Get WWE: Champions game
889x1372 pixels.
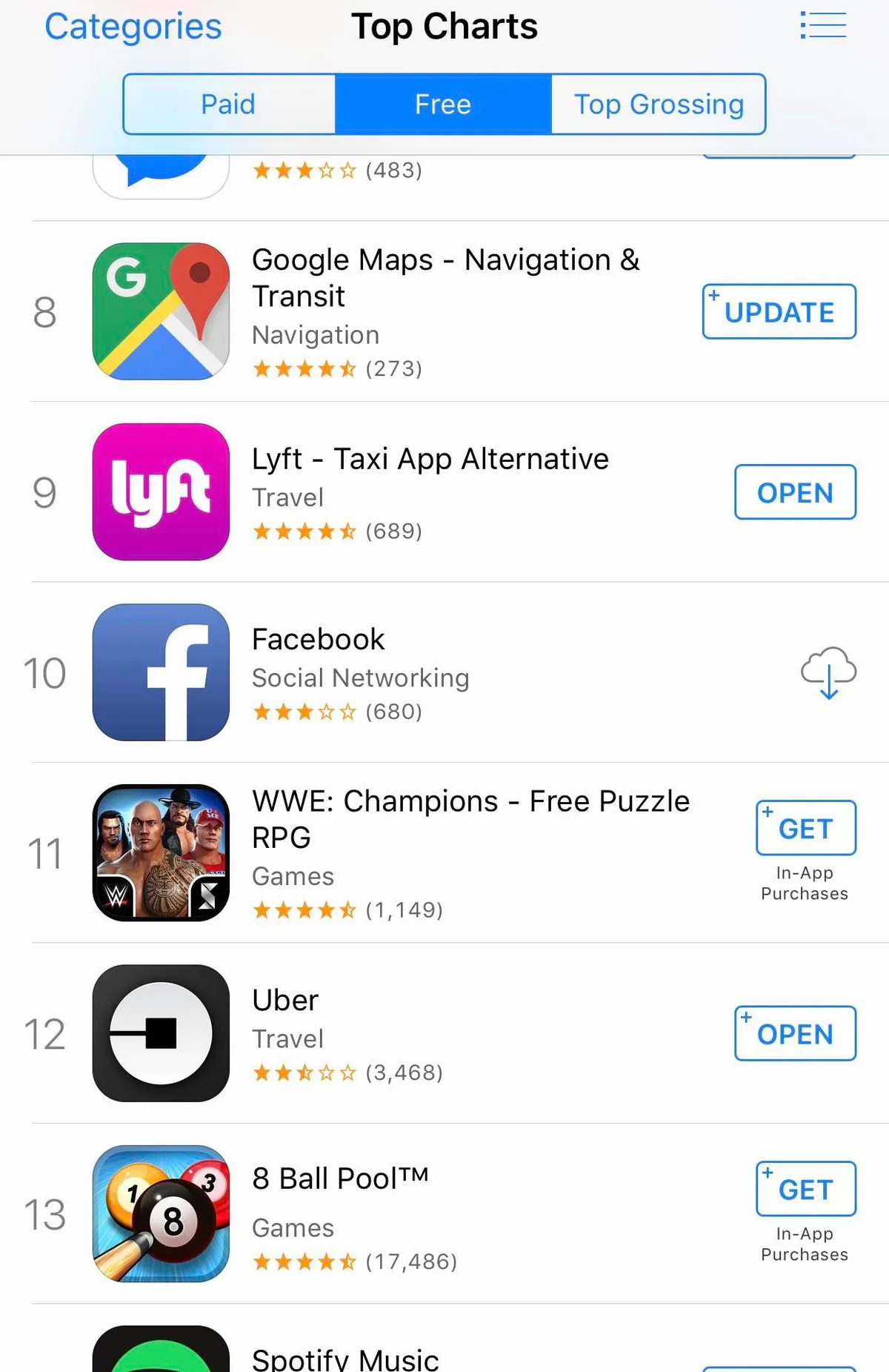point(805,829)
